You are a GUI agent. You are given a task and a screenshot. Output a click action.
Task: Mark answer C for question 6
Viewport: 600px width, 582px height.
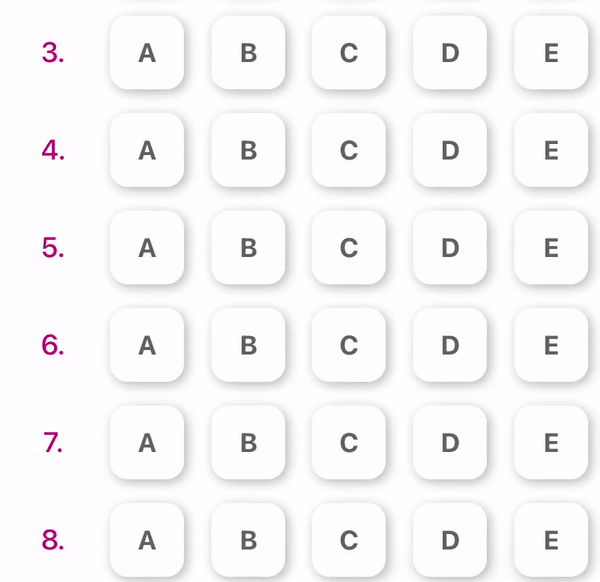(349, 345)
